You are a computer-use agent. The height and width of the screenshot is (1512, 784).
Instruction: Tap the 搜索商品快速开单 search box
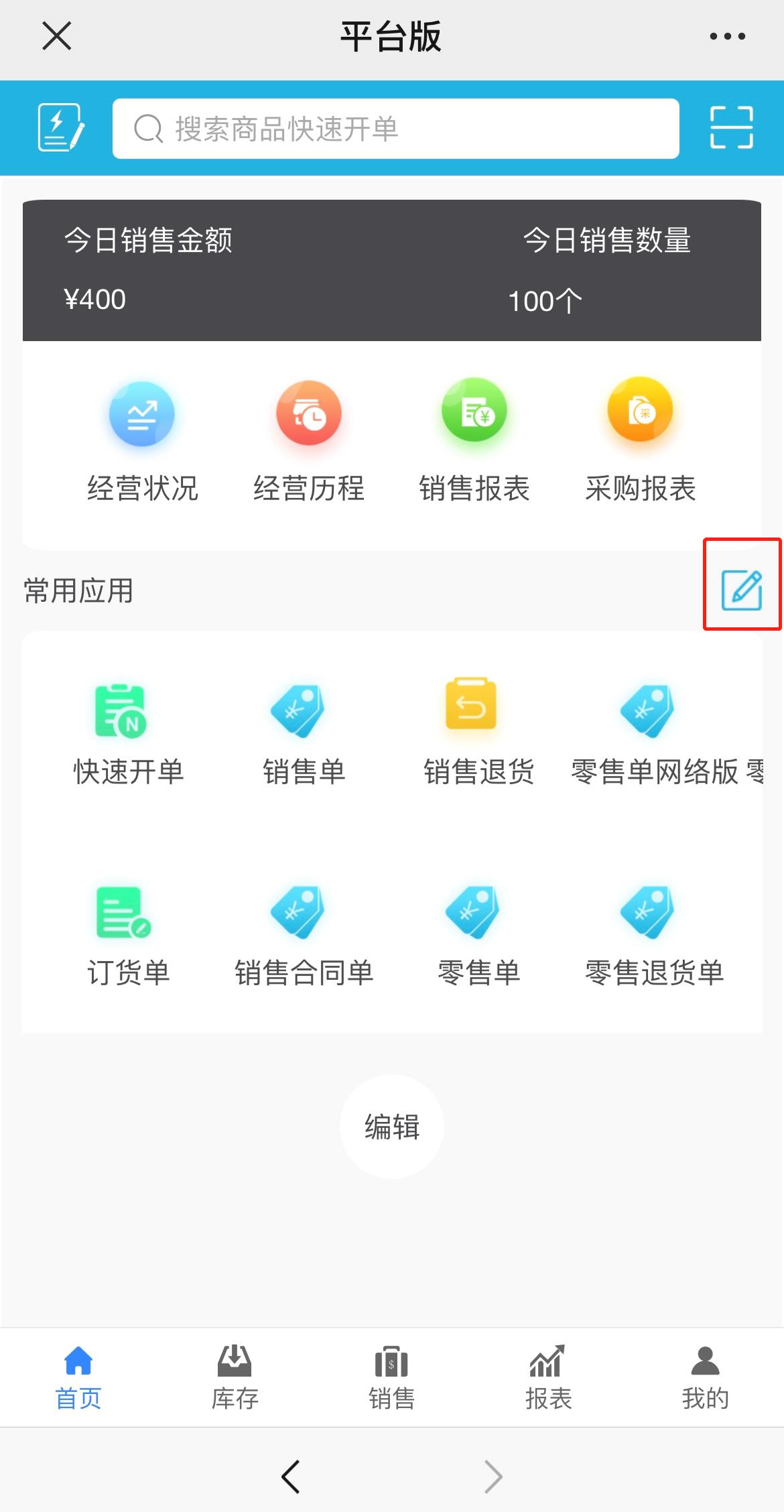395,128
